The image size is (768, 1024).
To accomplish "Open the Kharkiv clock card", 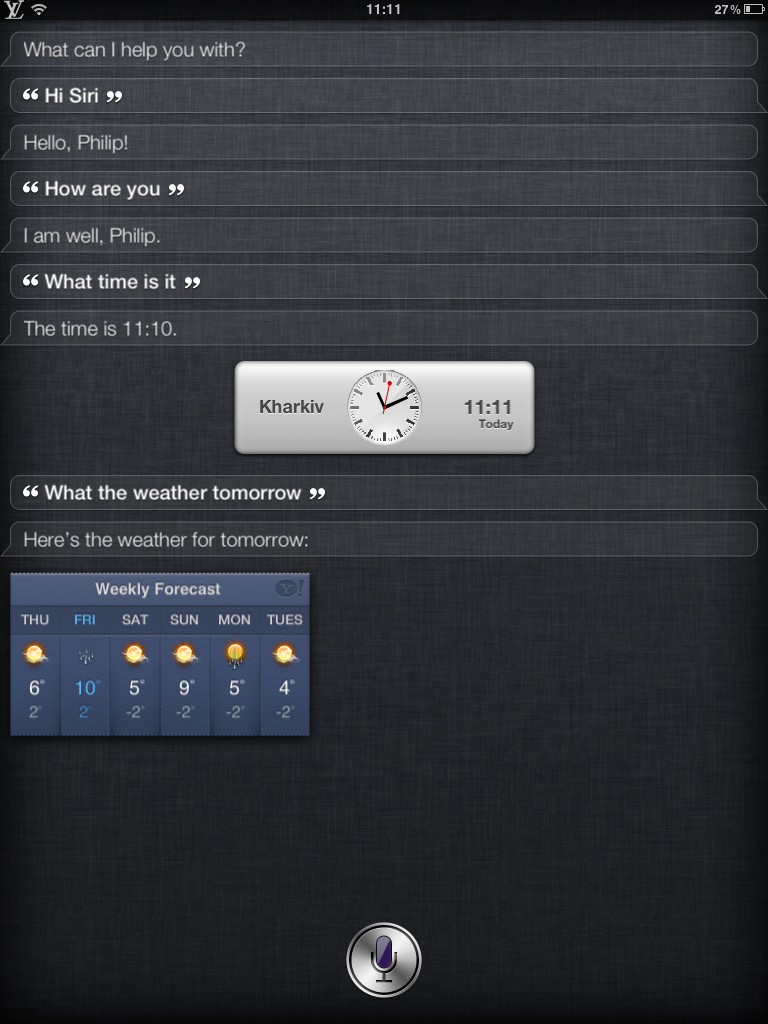I will tap(384, 407).
